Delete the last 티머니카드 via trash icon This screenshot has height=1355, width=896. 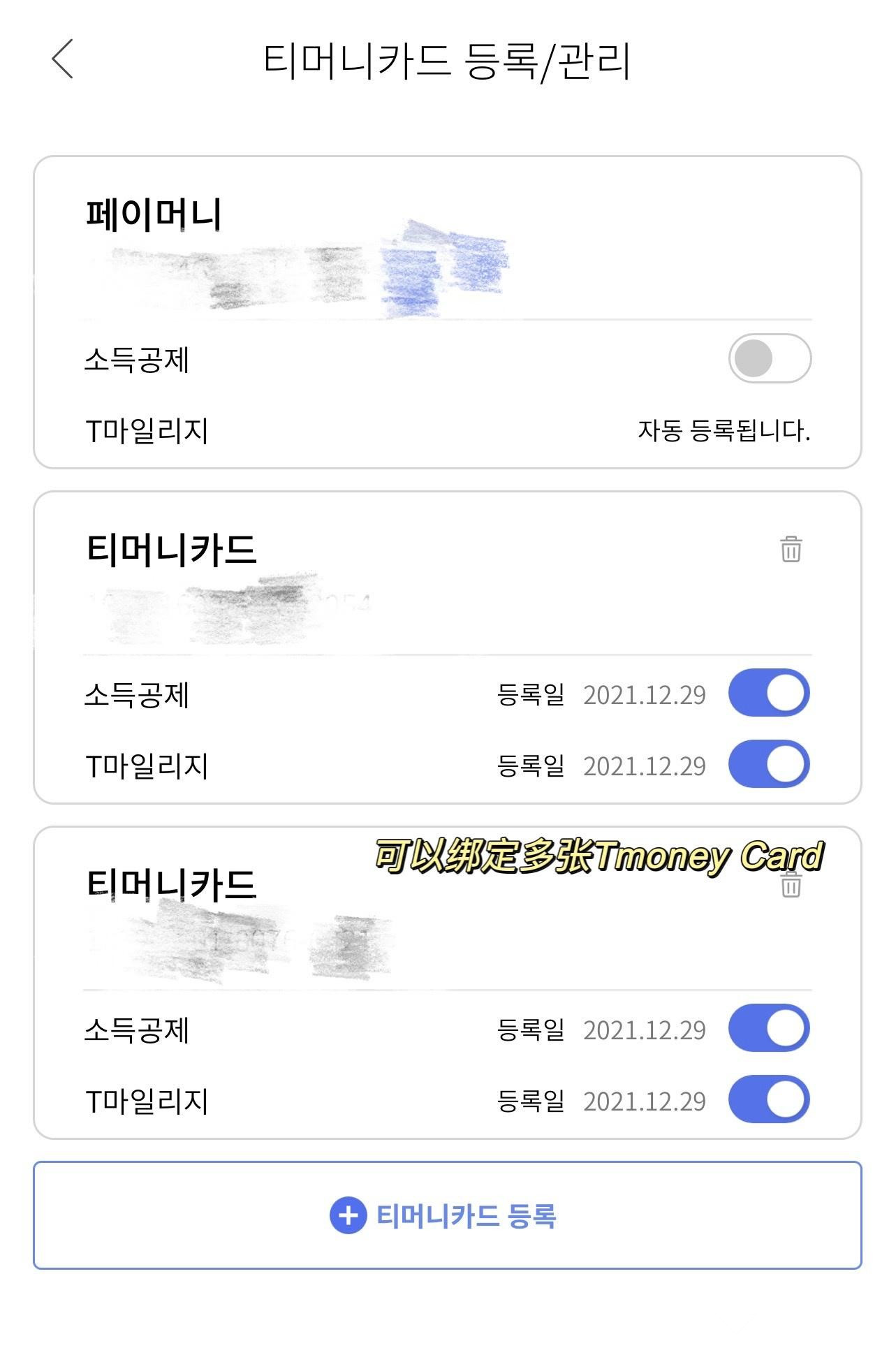(x=791, y=886)
